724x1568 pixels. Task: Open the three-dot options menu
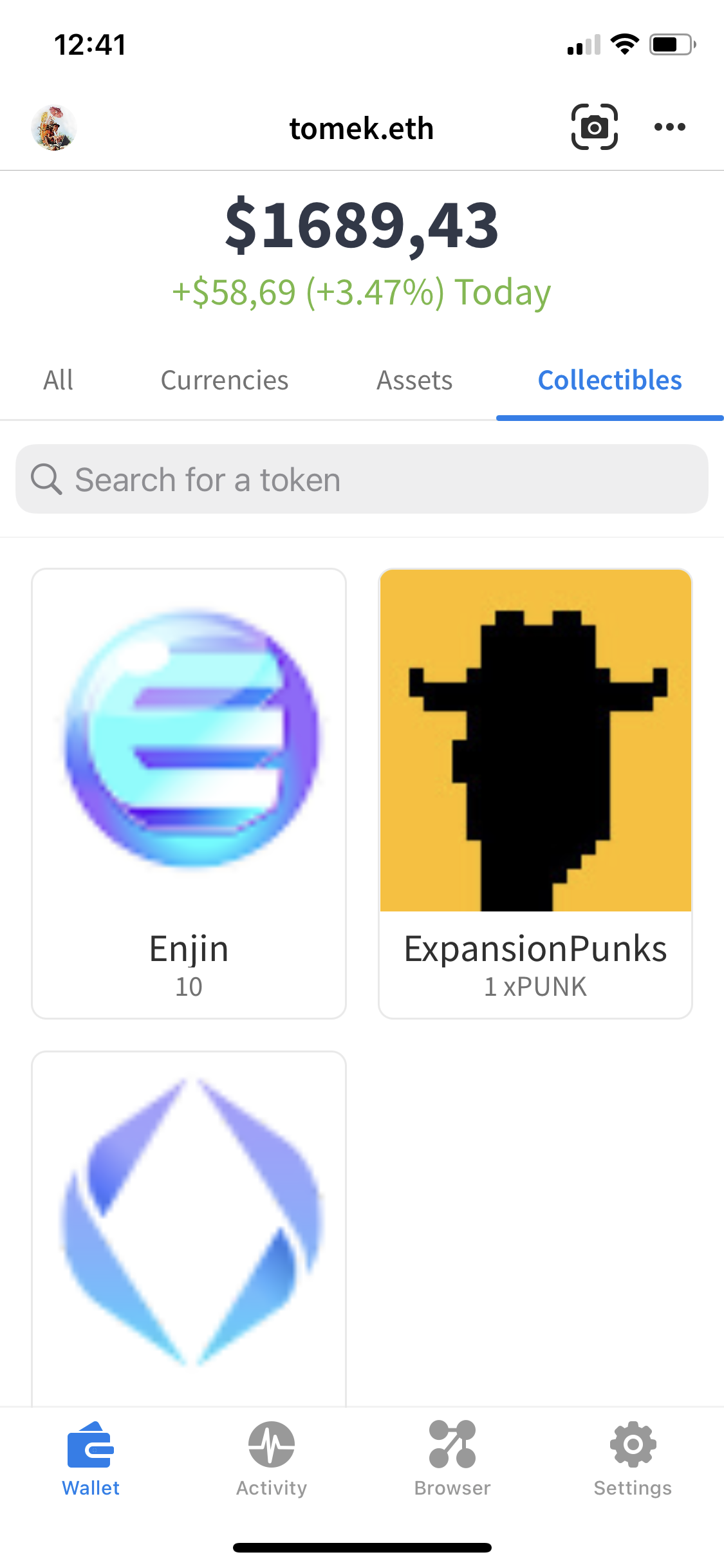tap(669, 127)
